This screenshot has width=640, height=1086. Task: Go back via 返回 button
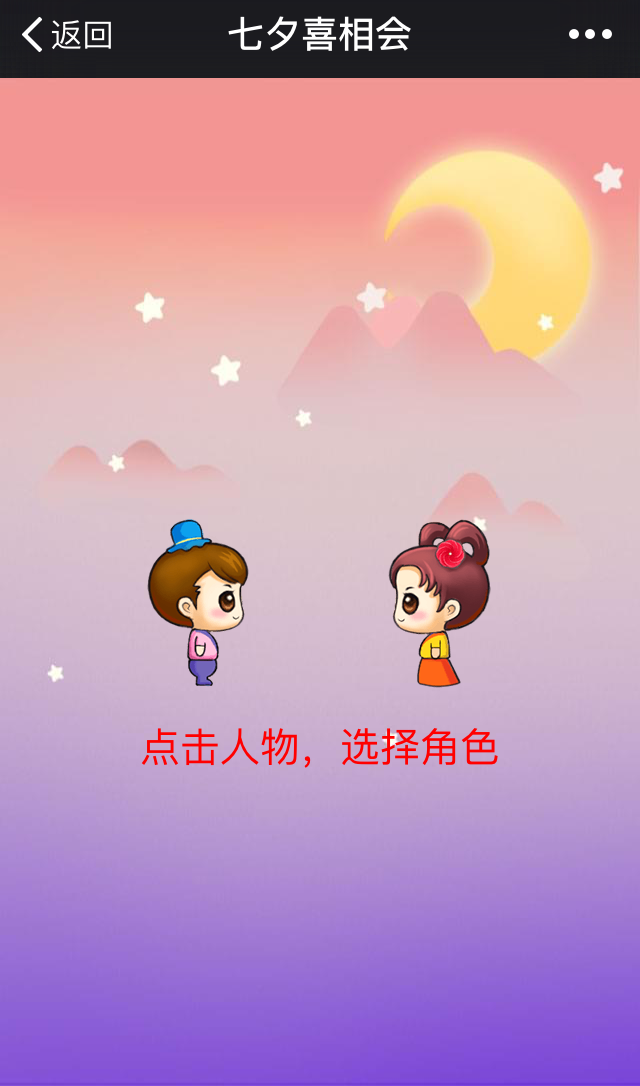coord(66,35)
